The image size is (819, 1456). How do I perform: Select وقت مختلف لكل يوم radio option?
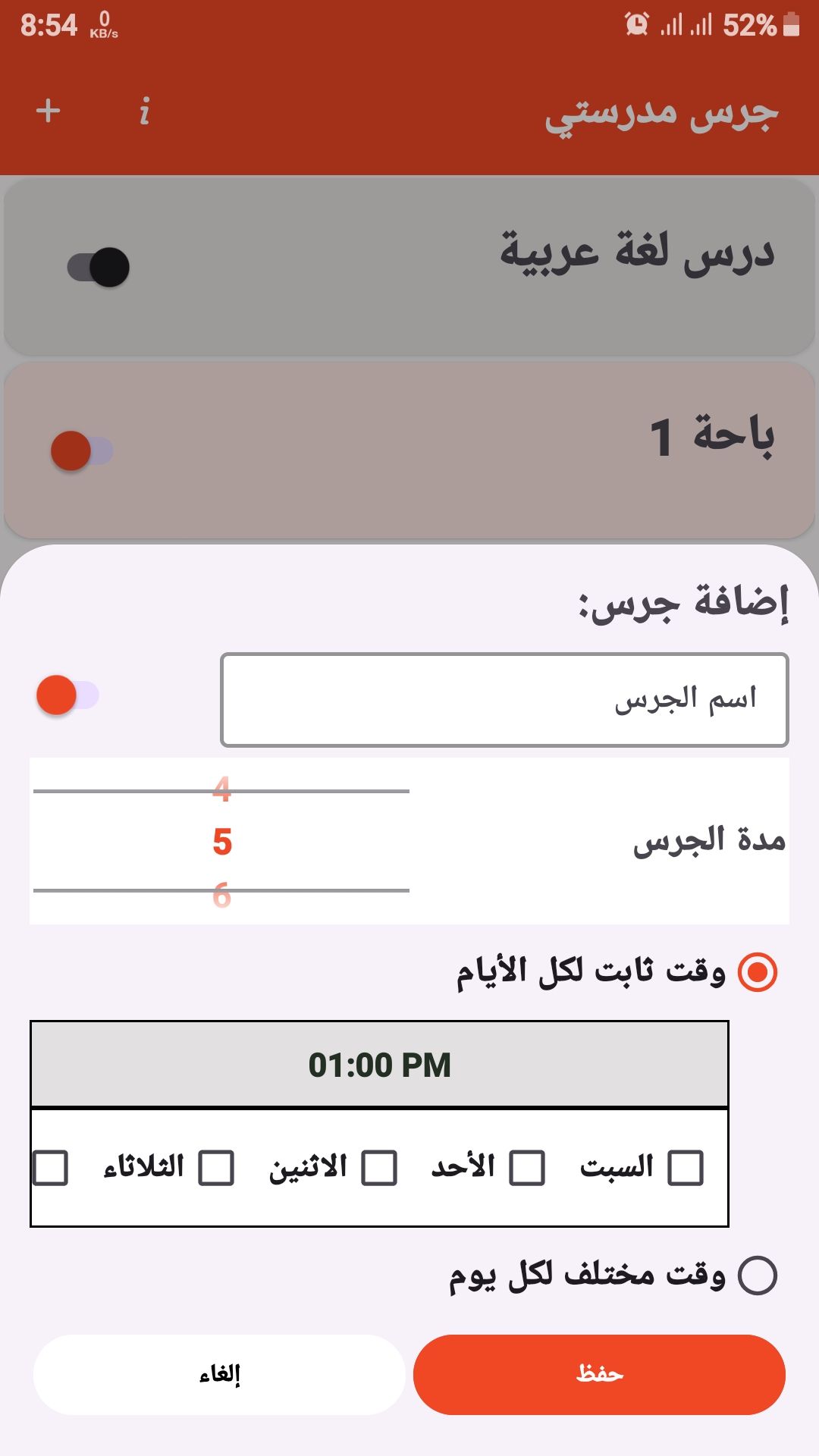(758, 1276)
